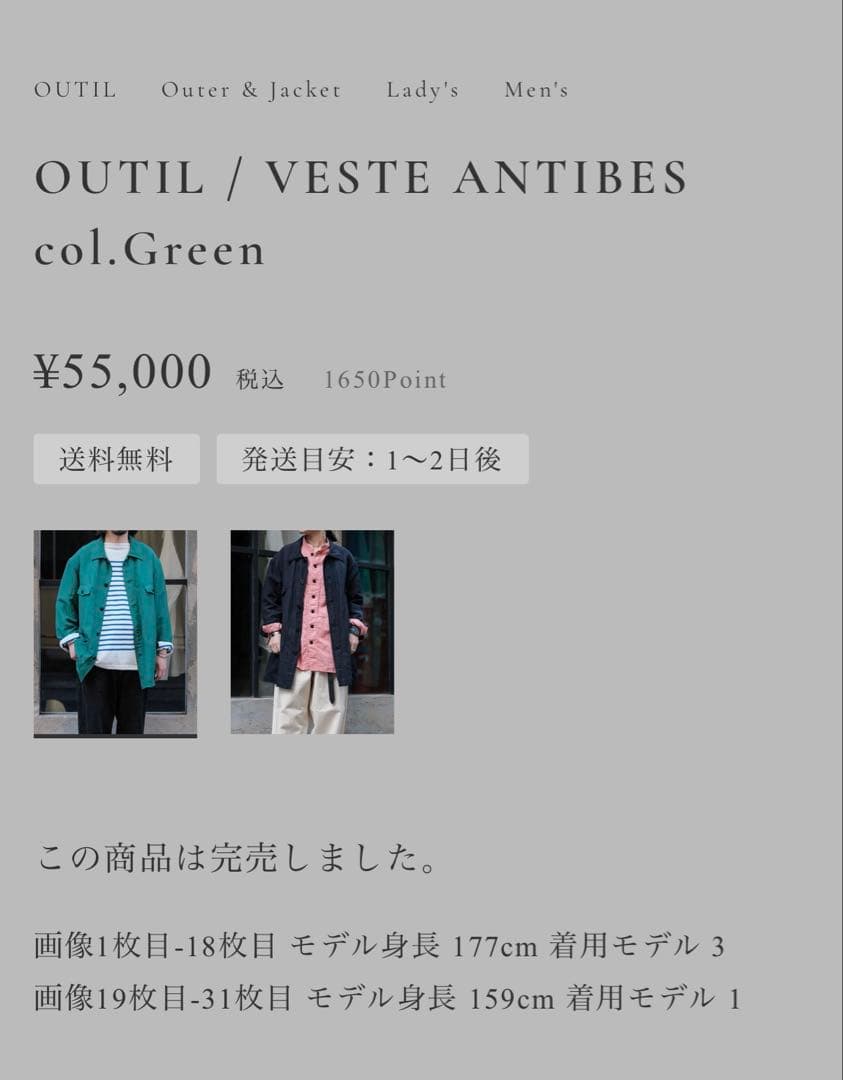Screen dimensions: 843x1080
Task: Open the Lady's category in the breadcrumb
Action: [422, 90]
